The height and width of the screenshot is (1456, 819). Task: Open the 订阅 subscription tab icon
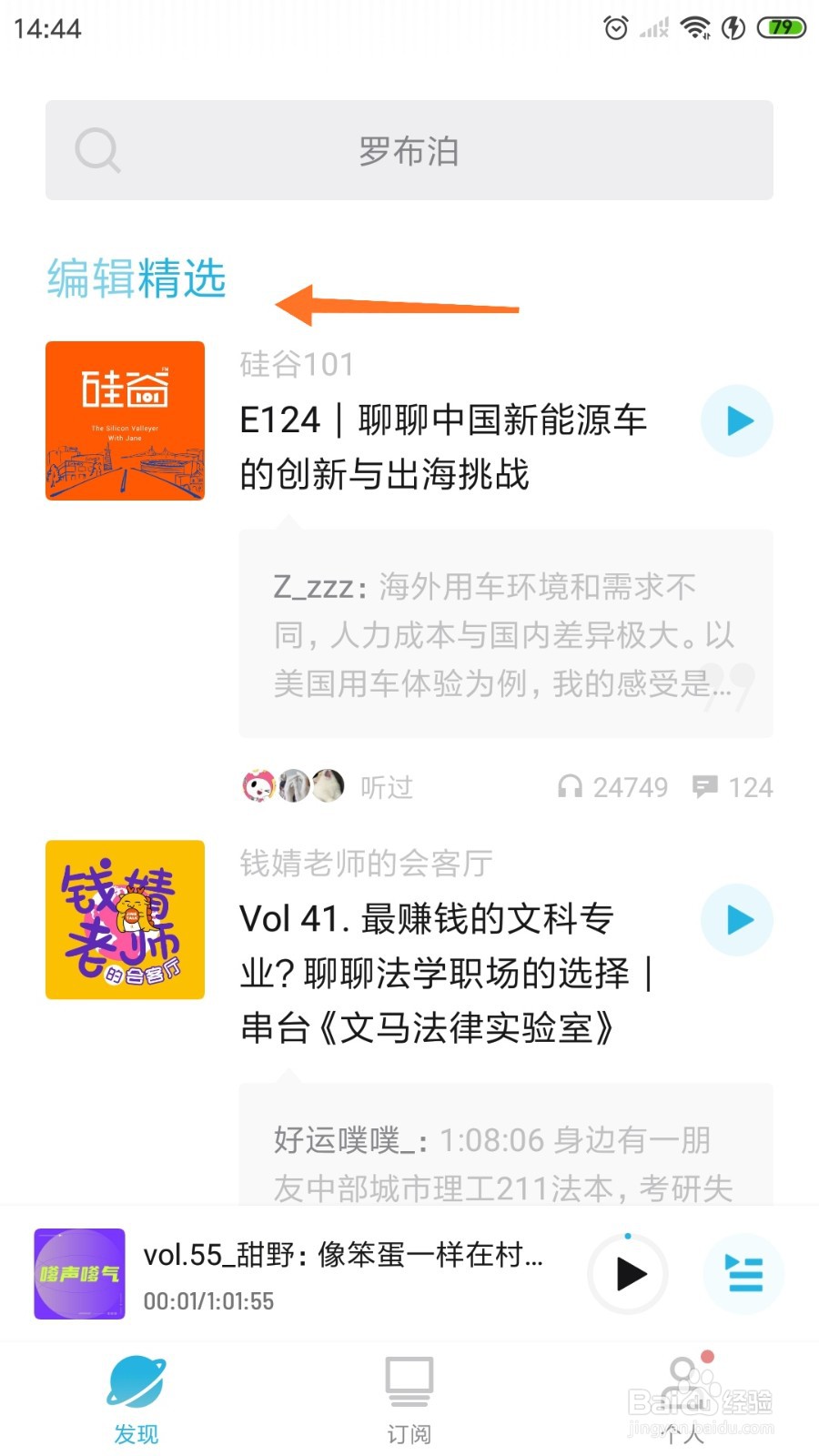[409, 1383]
